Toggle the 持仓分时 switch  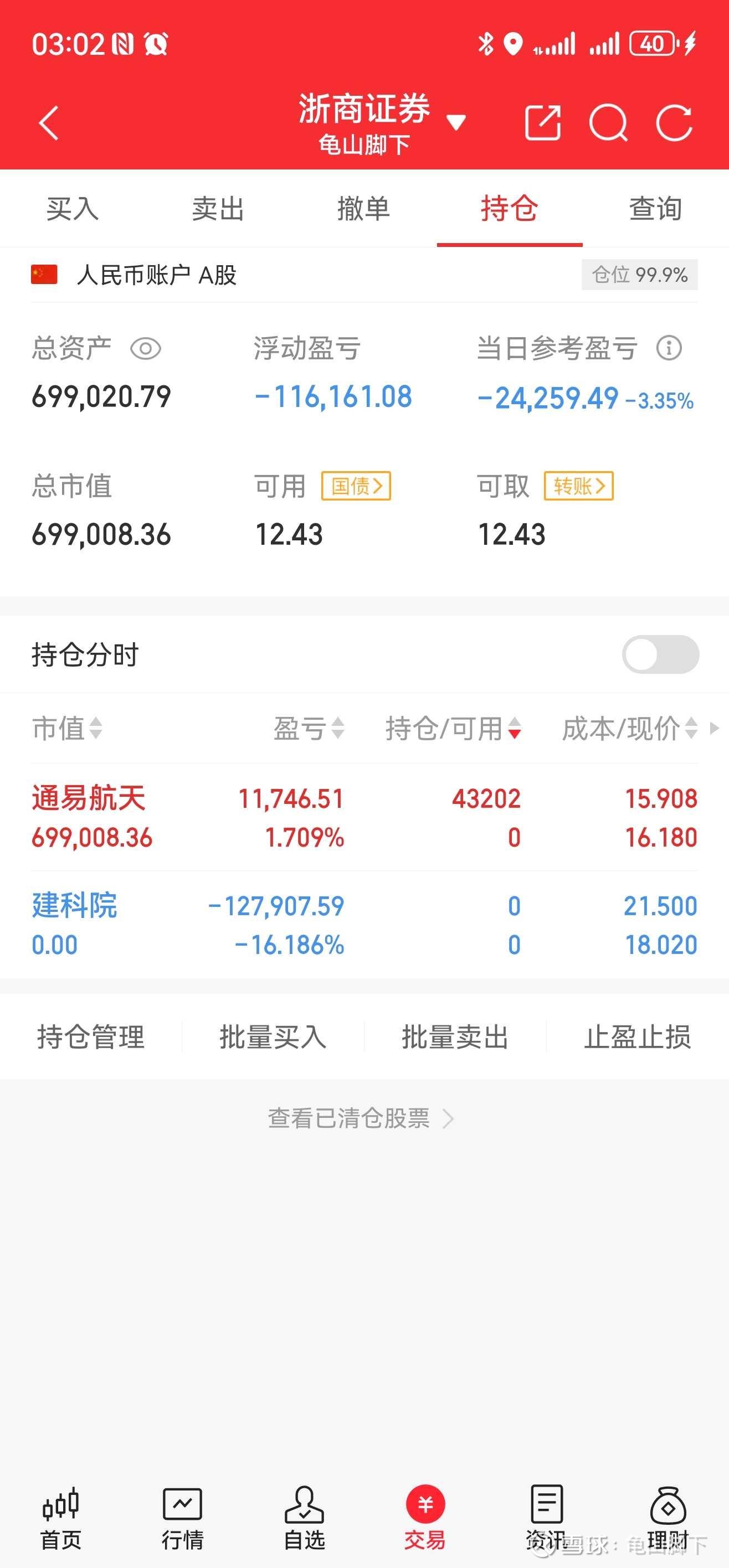660,654
